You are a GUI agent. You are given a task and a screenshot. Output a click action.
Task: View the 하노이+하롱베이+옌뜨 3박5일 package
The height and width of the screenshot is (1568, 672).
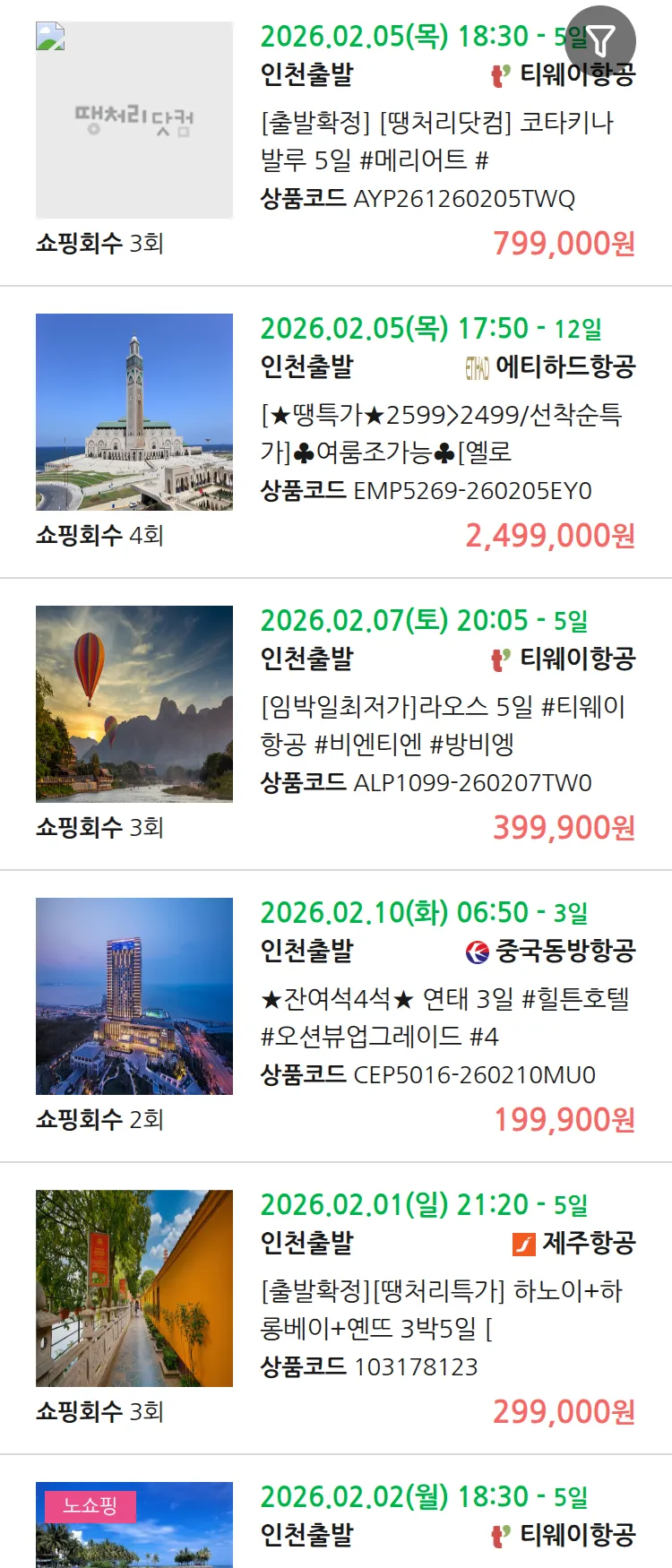pos(441,1309)
